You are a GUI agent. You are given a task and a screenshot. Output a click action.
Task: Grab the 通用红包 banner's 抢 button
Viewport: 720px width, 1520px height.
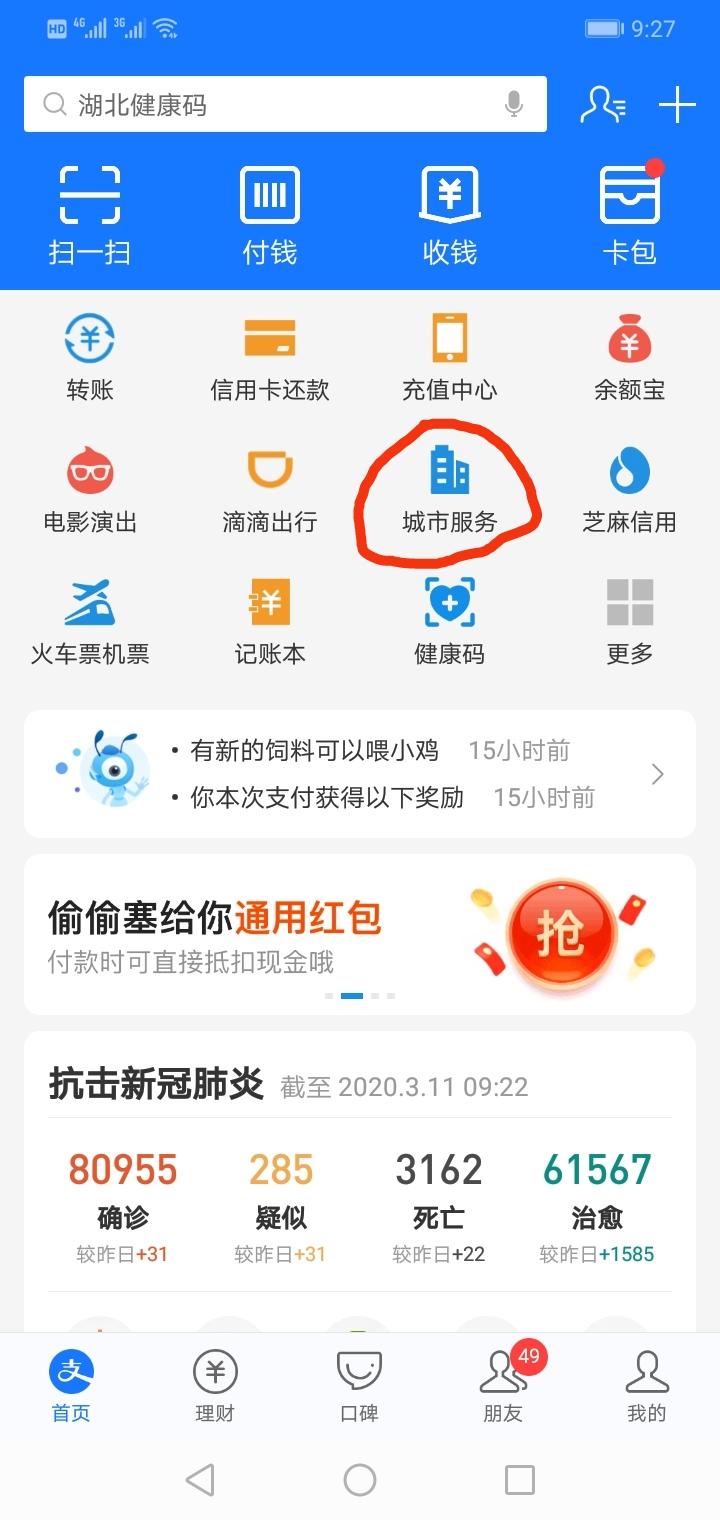[560, 932]
